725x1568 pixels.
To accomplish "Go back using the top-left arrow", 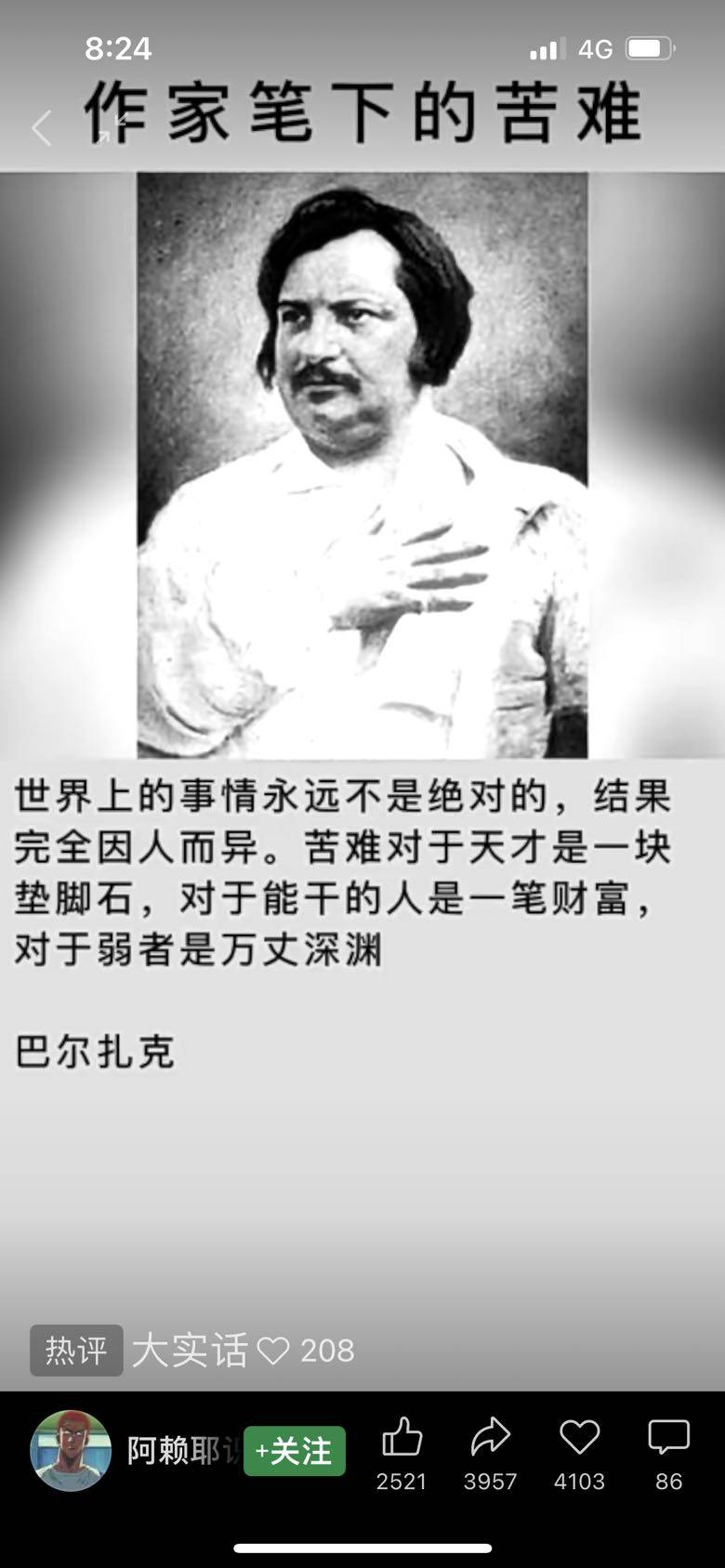I will point(41,128).
